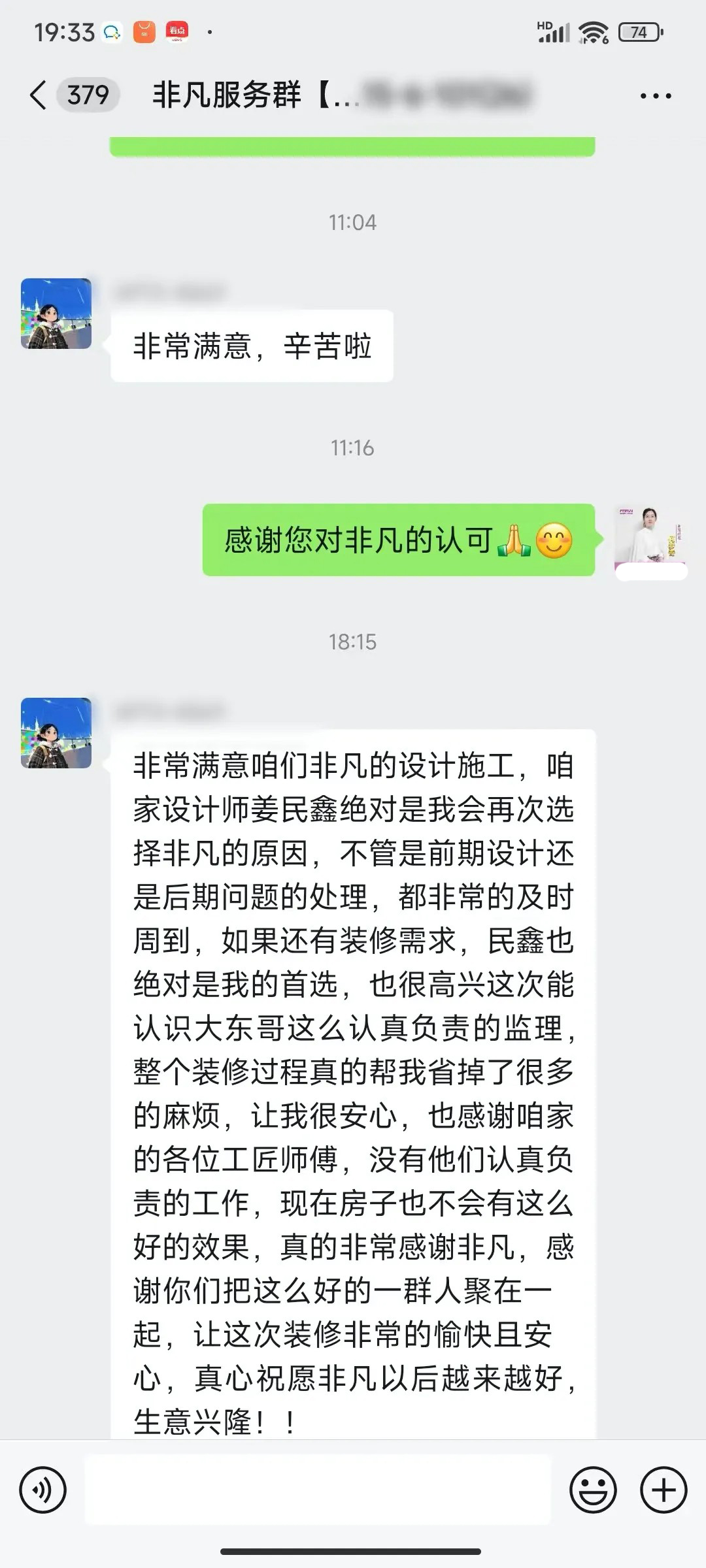Switch to voice message input
706x1568 pixels.
pos(43,1490)
